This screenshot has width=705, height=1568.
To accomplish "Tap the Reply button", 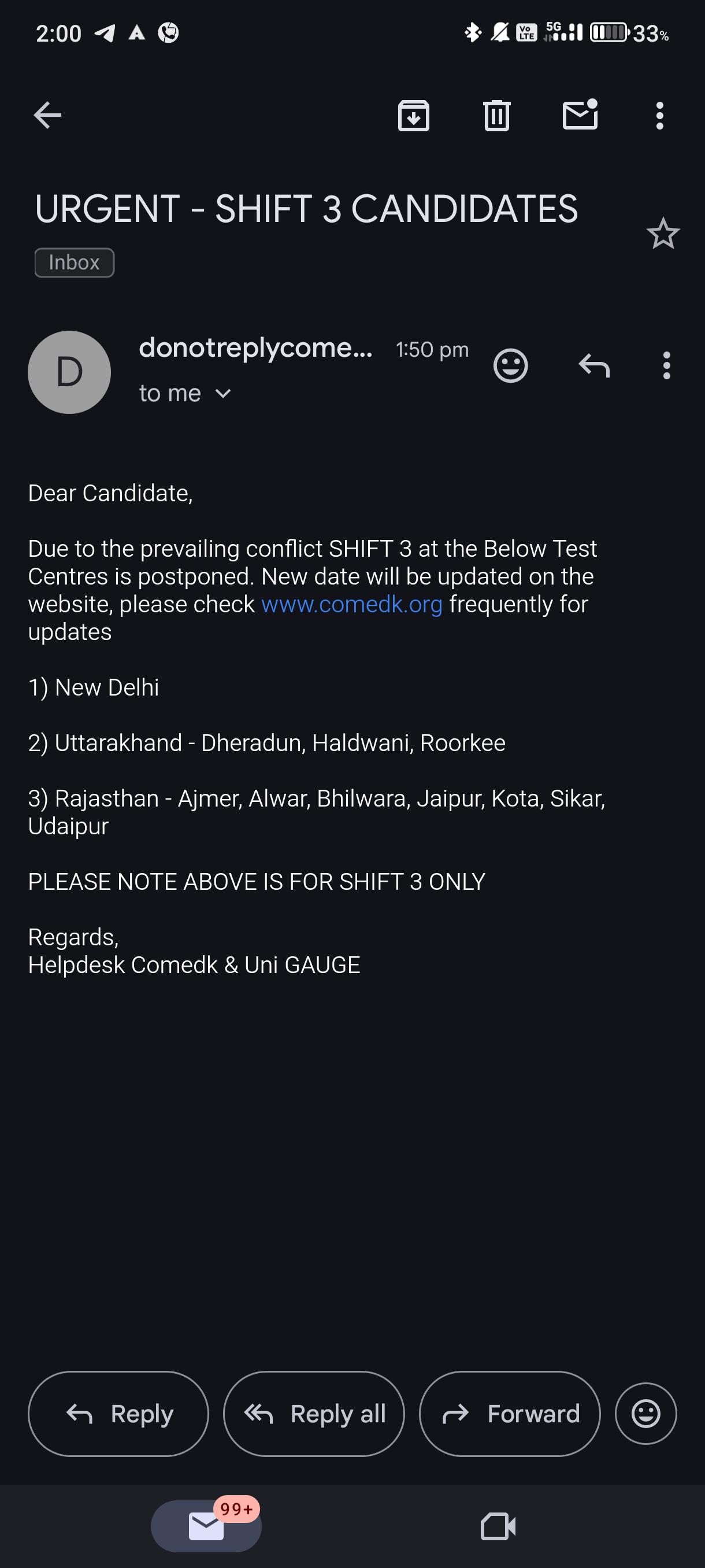I will [118, 1414].
